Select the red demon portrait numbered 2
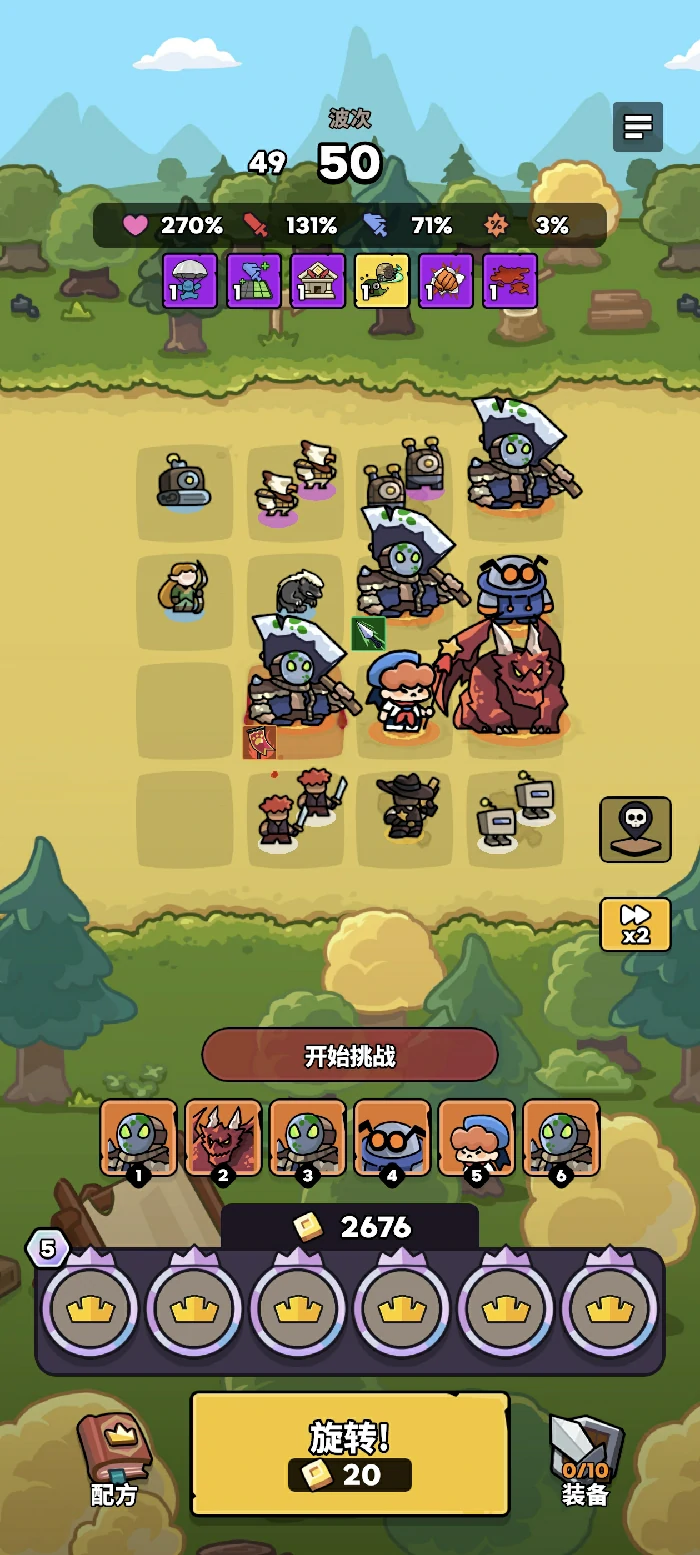 click(223, 1138)
